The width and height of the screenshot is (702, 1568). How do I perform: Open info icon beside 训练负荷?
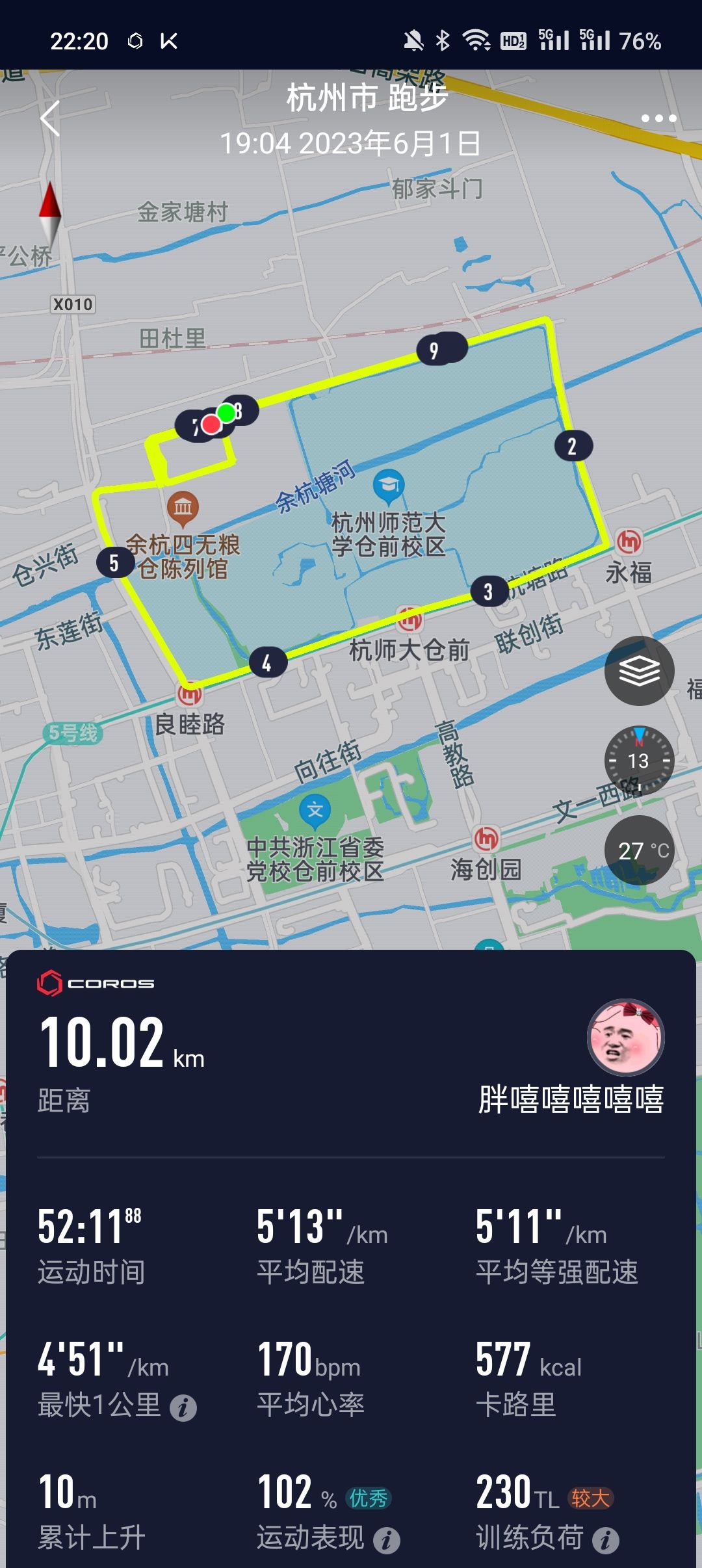(606, 1540)
